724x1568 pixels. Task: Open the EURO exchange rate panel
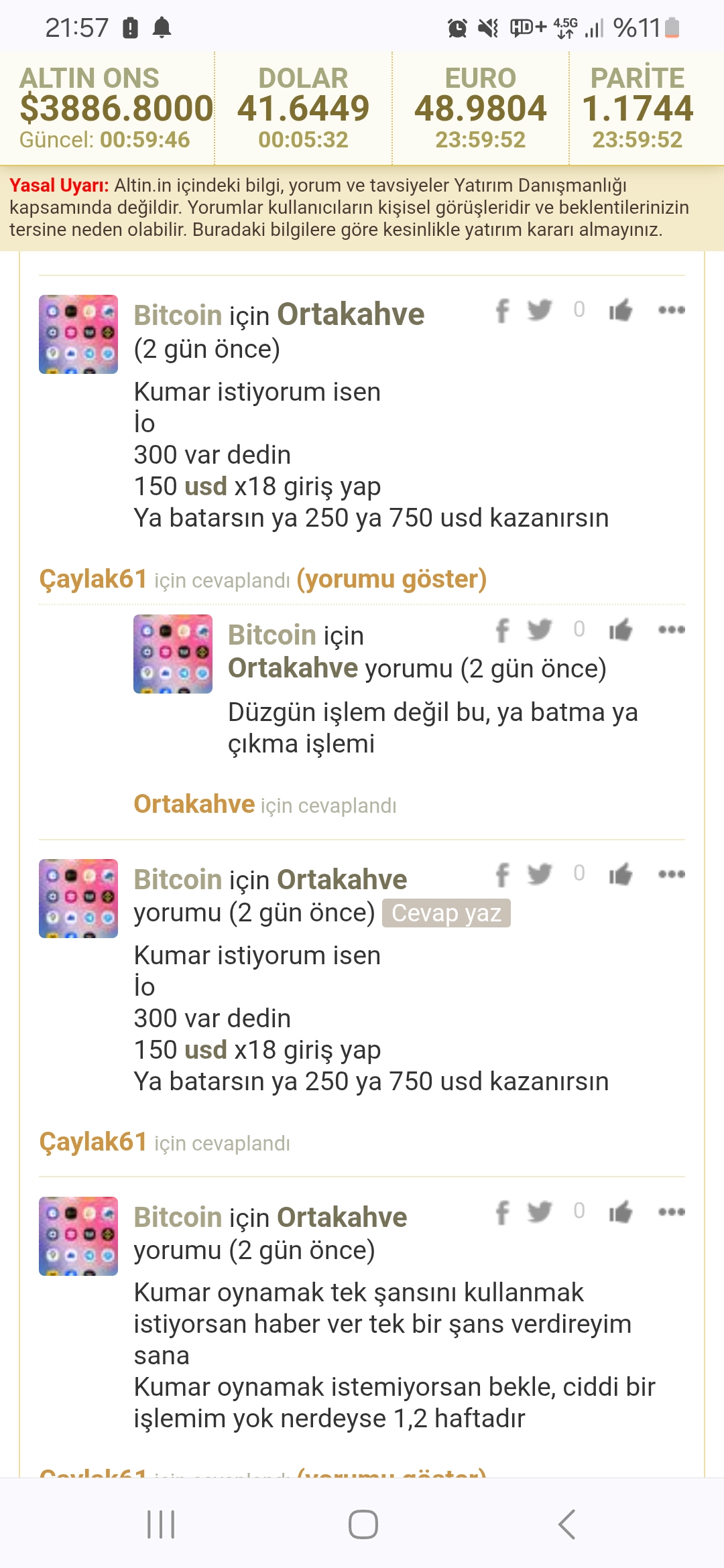(480, 109)
